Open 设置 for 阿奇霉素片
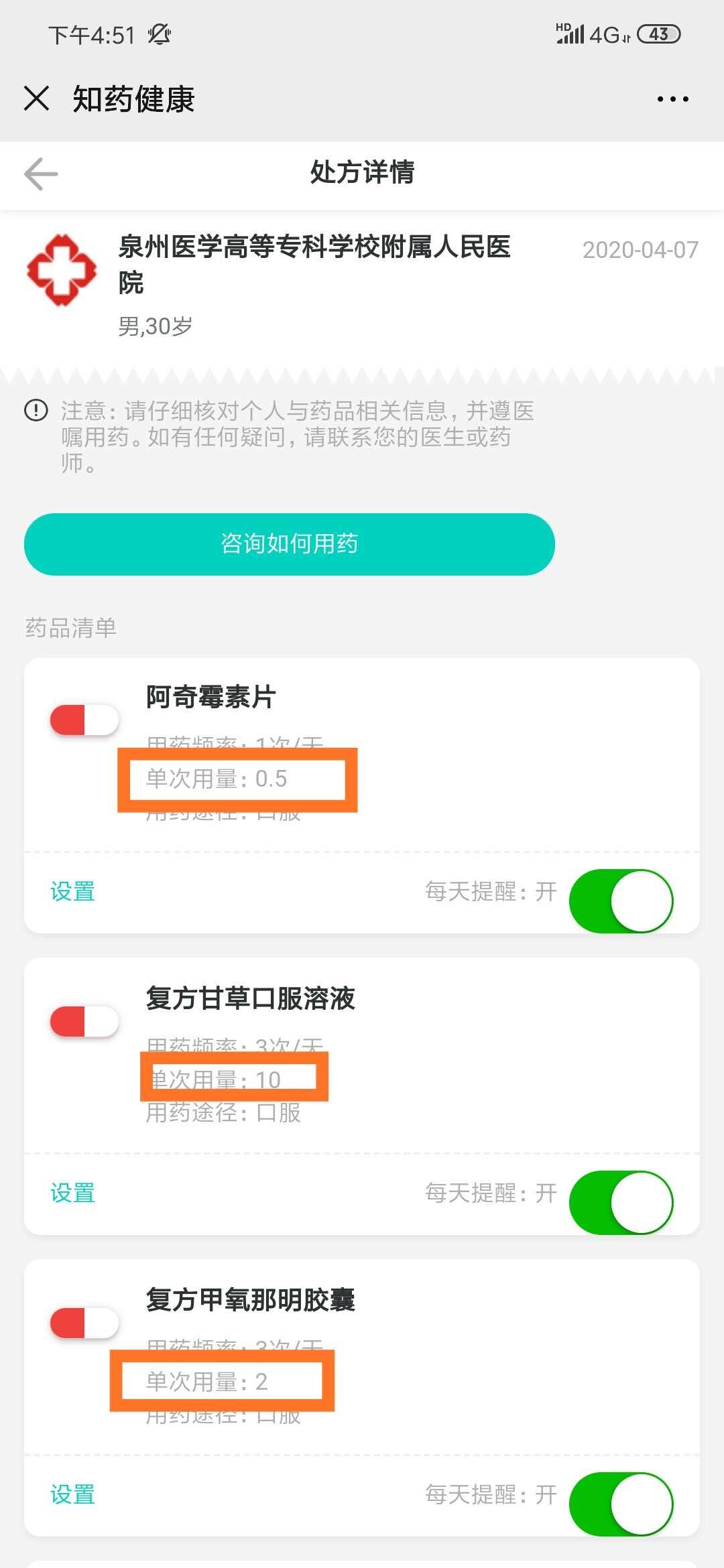Image resolution: width=724 pixels, height=1568 pixels. coord(73,892)
